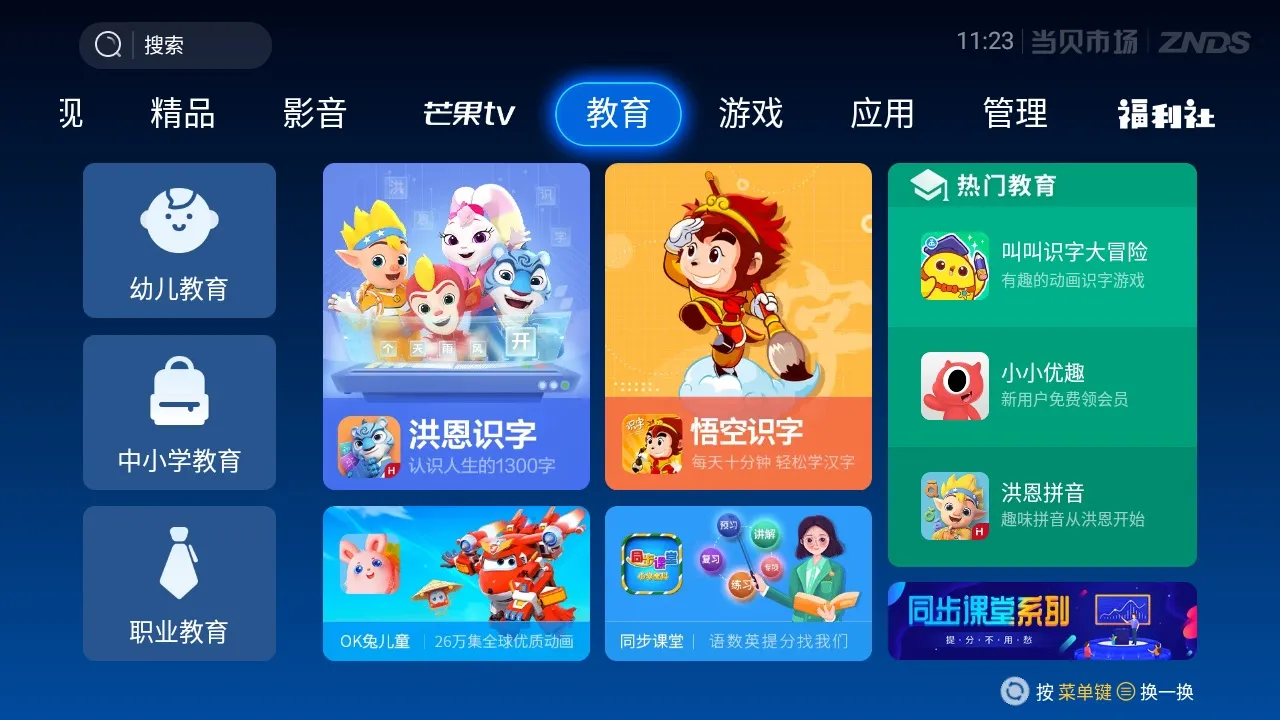Open the 芒果tv tab
Screen dimensions: 1280x720
tap(468, 114)
